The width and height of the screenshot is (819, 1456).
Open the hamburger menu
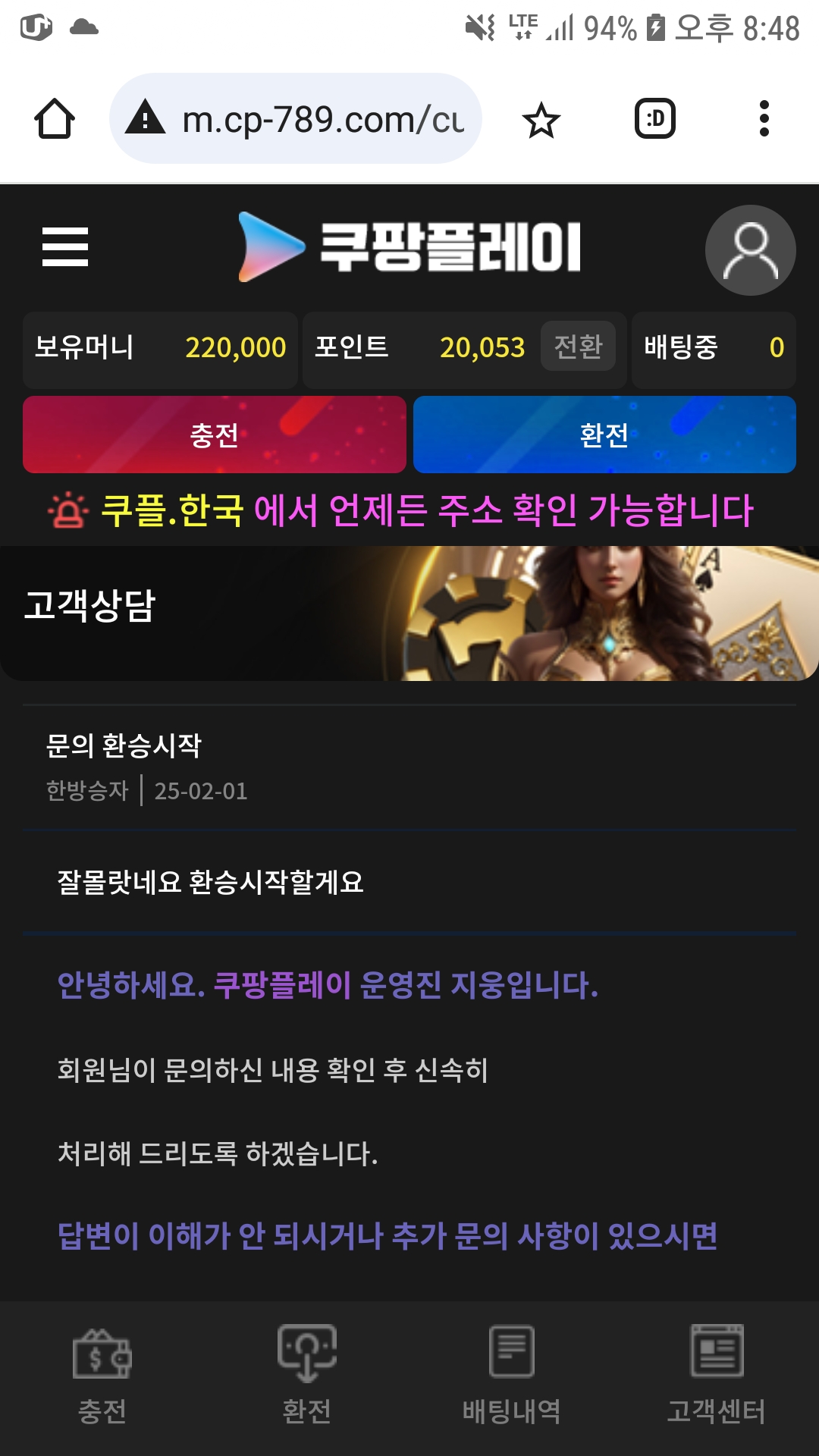click(x=65, y=247)
